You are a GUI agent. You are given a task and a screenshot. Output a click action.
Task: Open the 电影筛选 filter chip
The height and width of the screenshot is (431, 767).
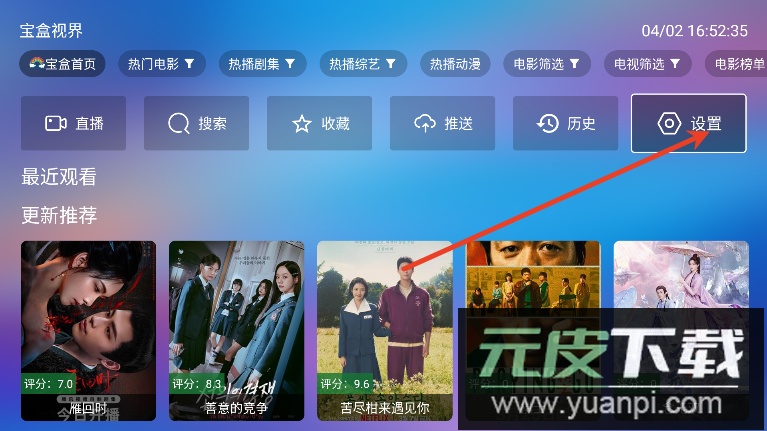click(547, 64)
